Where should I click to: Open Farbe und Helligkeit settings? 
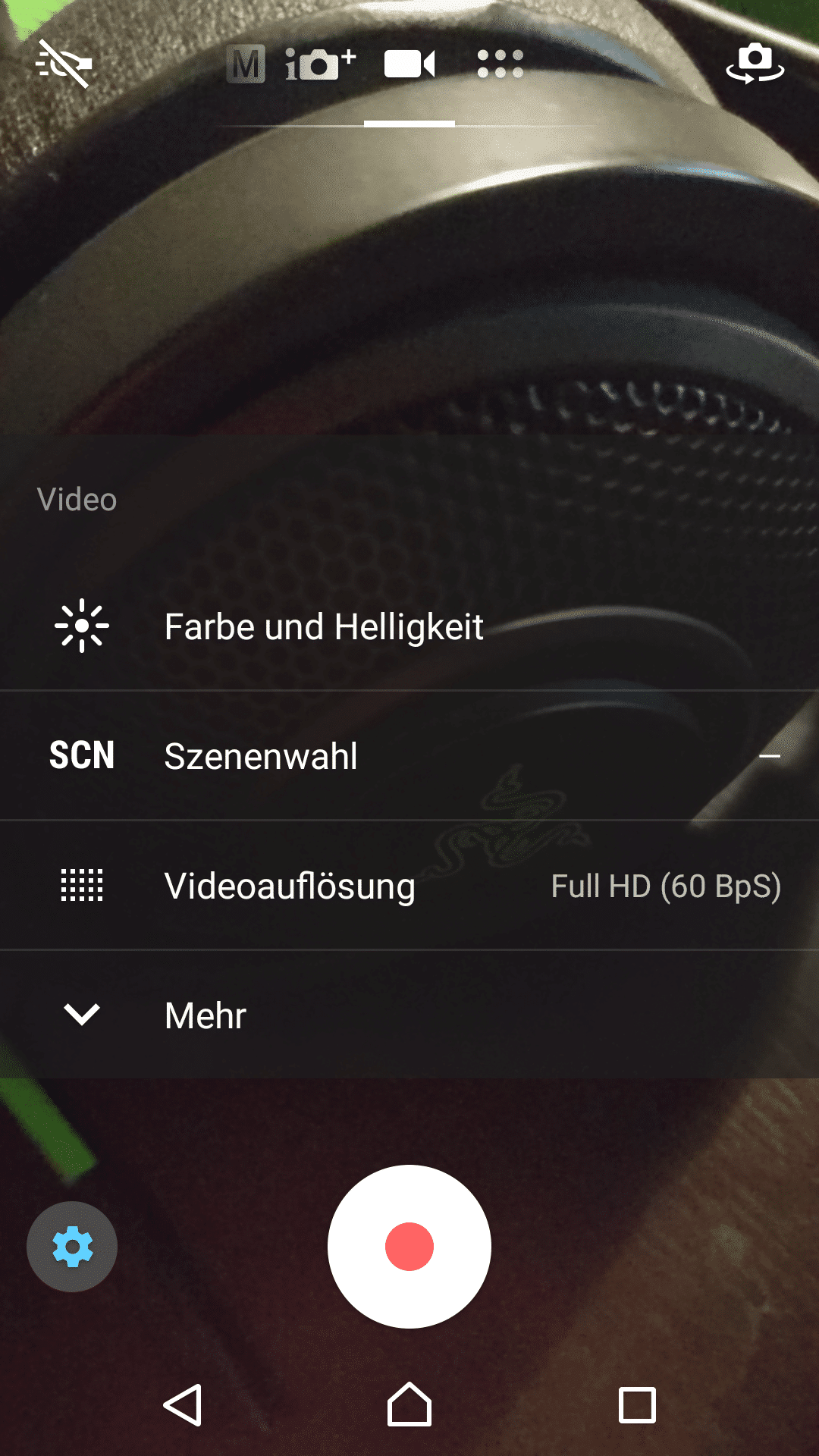(x=409, y=626)
